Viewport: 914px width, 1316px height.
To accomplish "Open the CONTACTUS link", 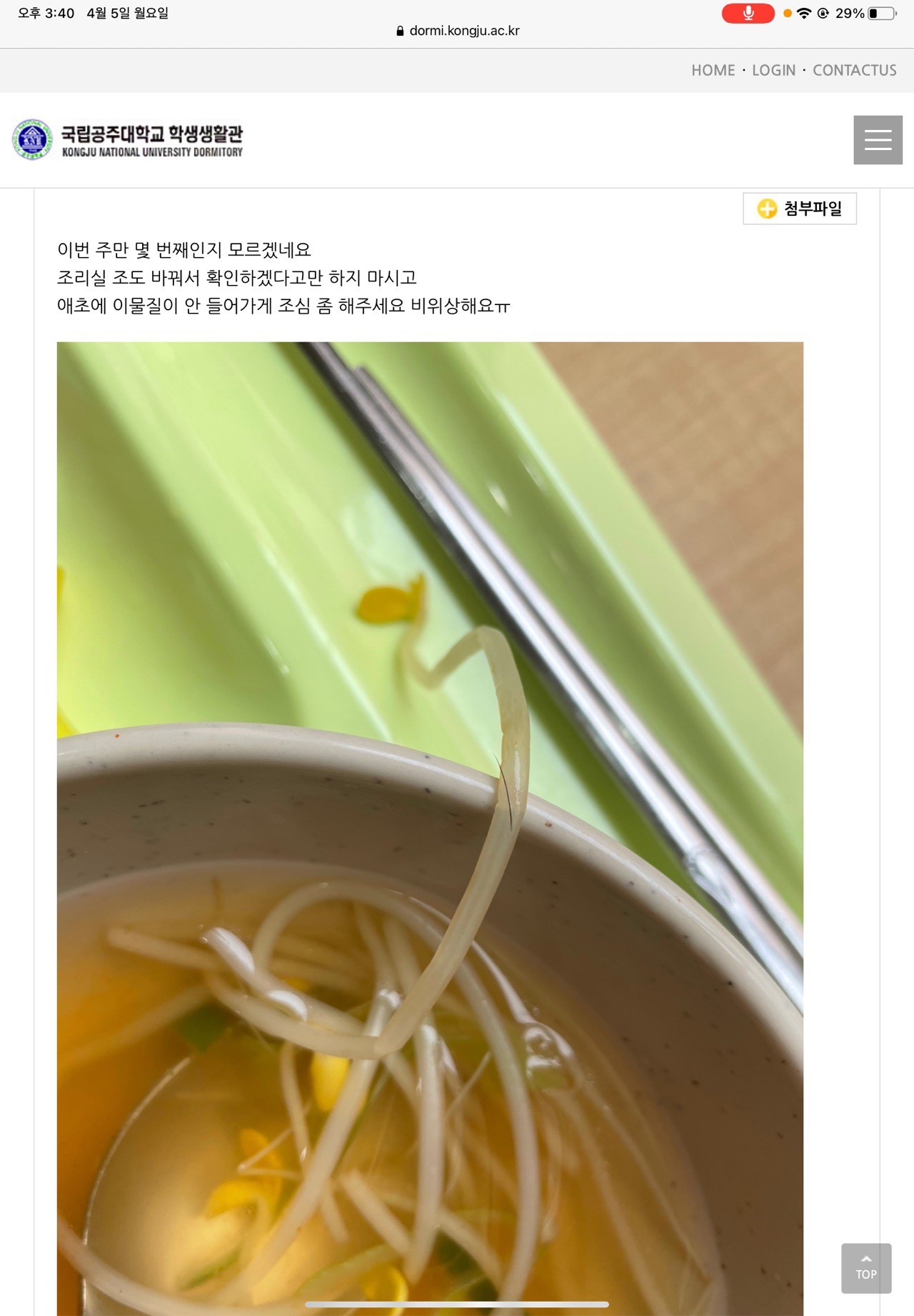I will [854, 70].
